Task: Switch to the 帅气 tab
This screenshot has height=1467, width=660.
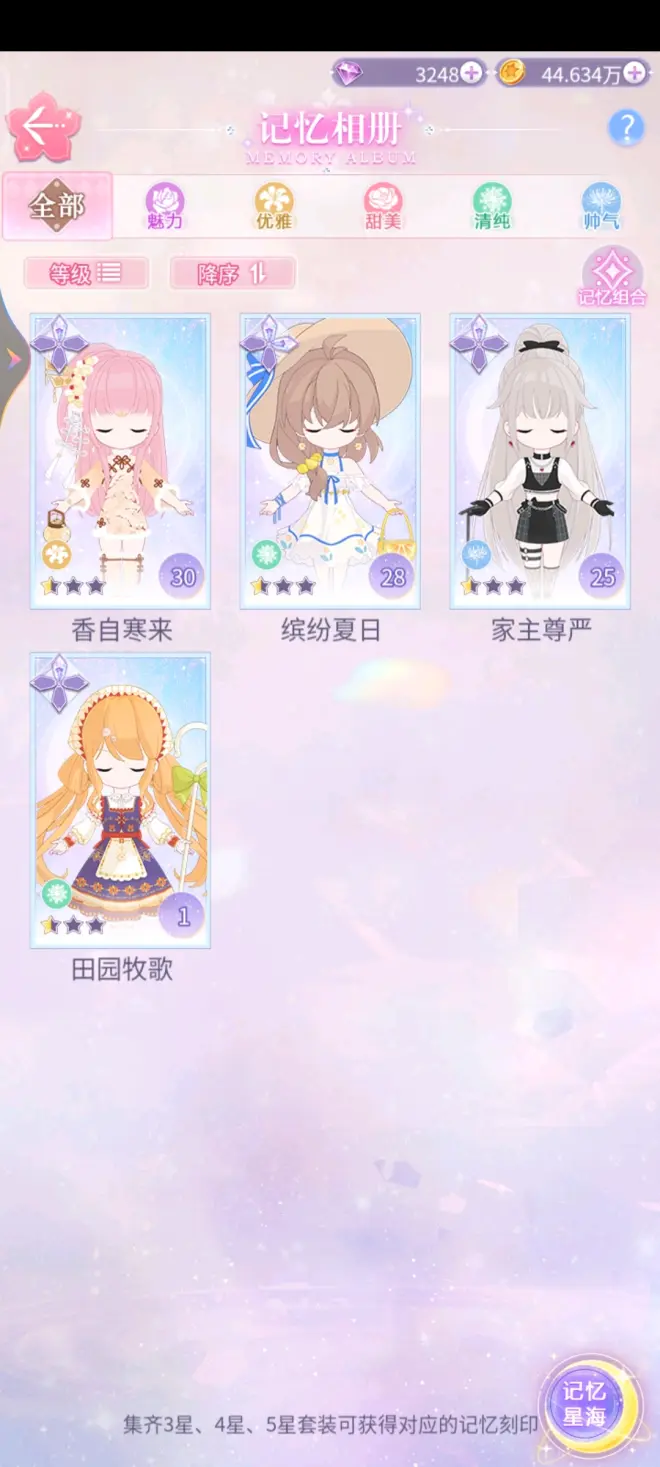Action: (x=601, y=207)
